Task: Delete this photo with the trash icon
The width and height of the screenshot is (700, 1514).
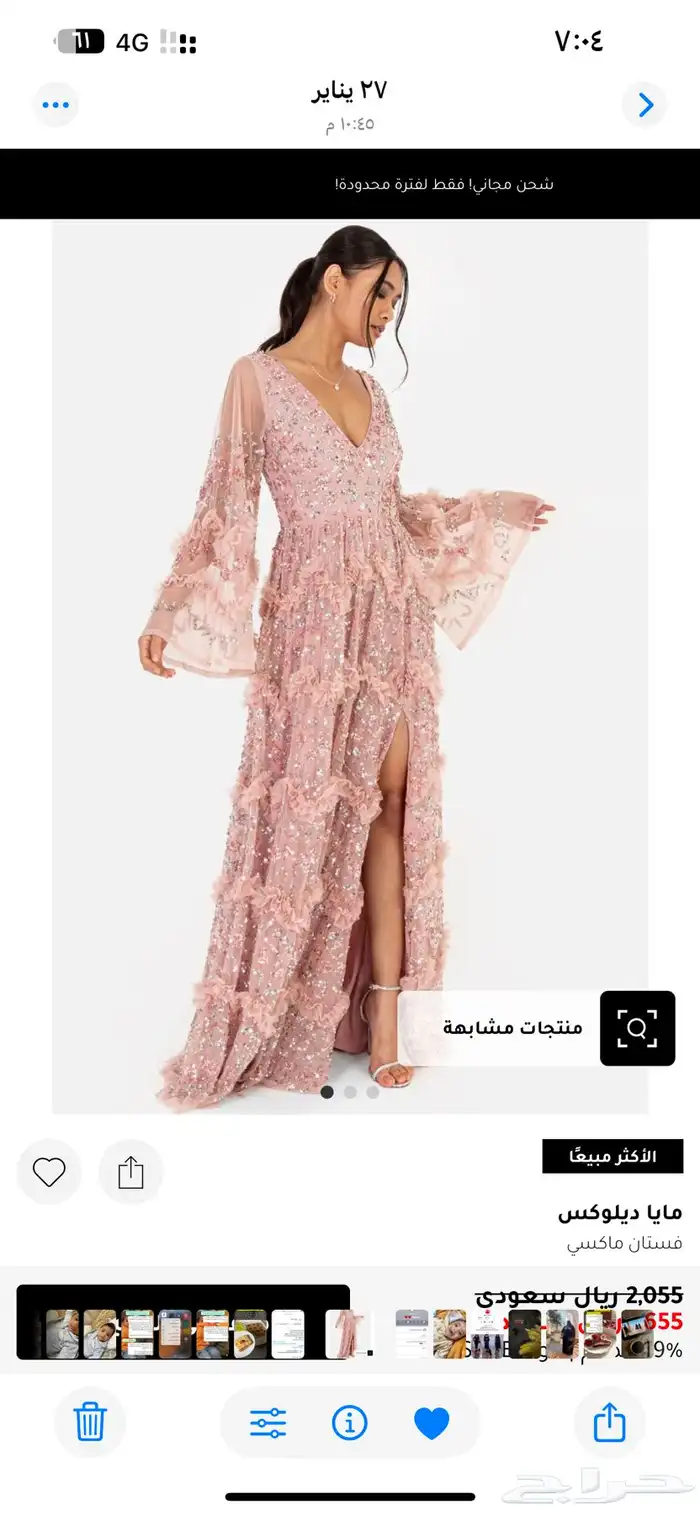Action: (x=90, y=1422)
